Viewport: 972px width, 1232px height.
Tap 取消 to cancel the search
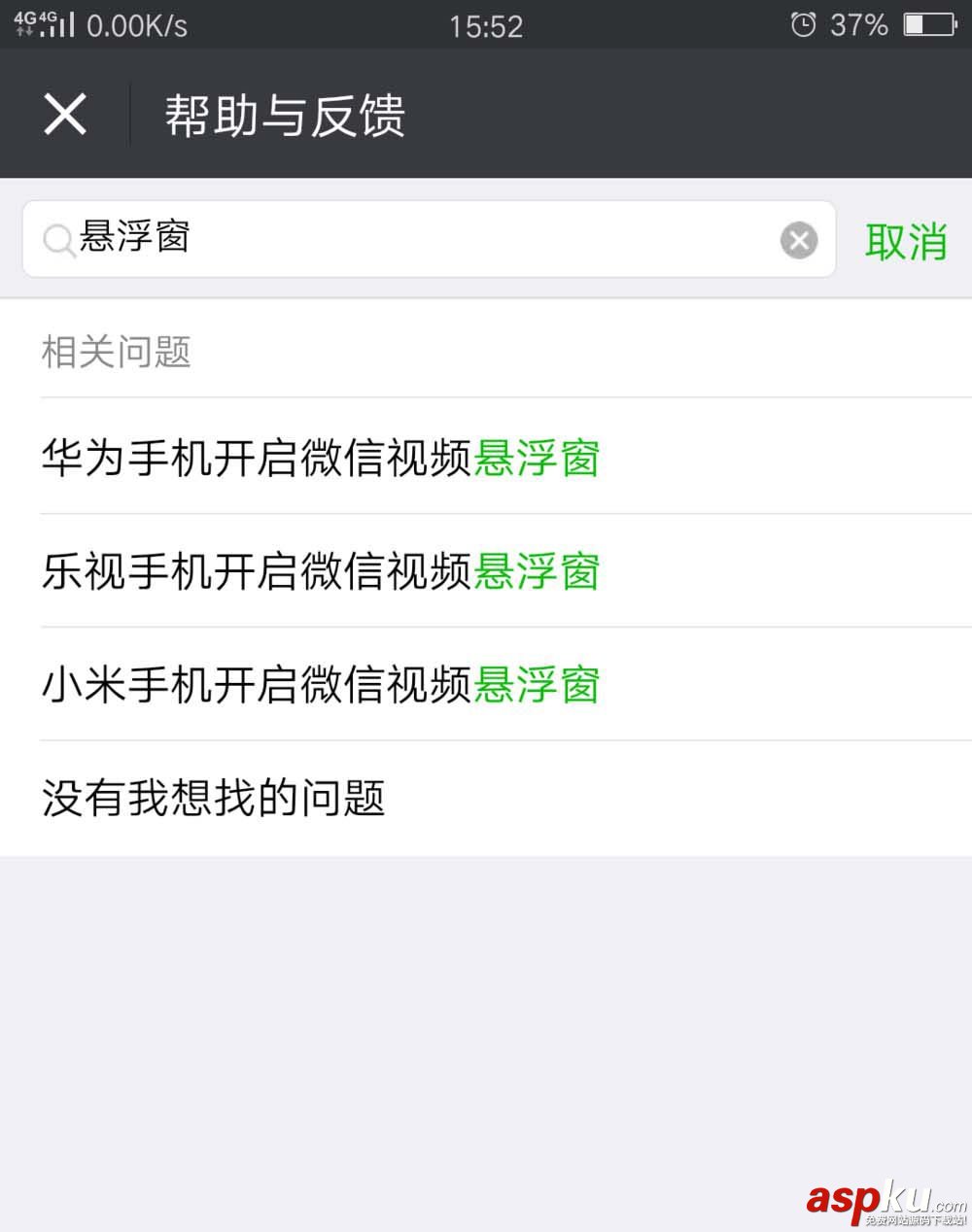(905, 243)
